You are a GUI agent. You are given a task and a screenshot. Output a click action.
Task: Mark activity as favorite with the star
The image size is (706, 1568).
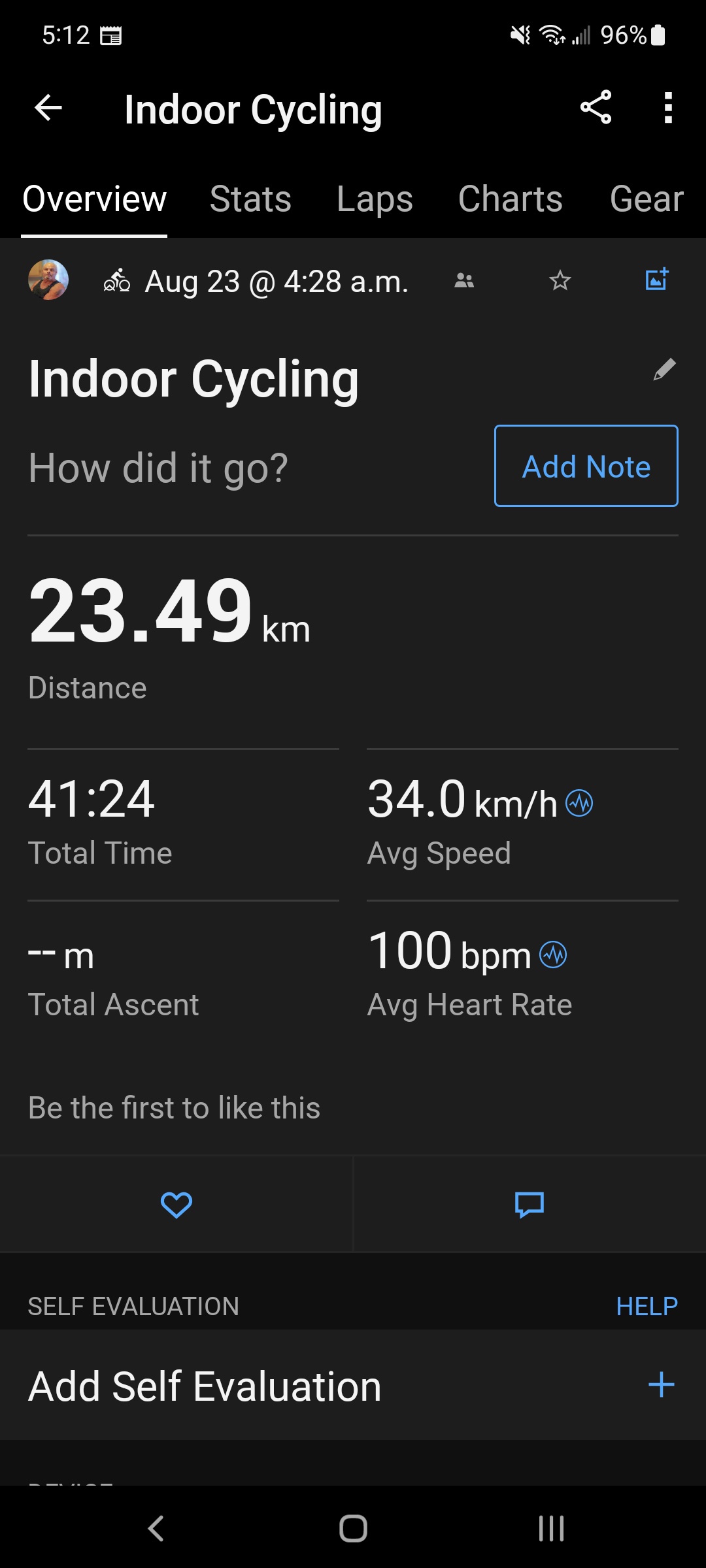(x=560, y=281)
